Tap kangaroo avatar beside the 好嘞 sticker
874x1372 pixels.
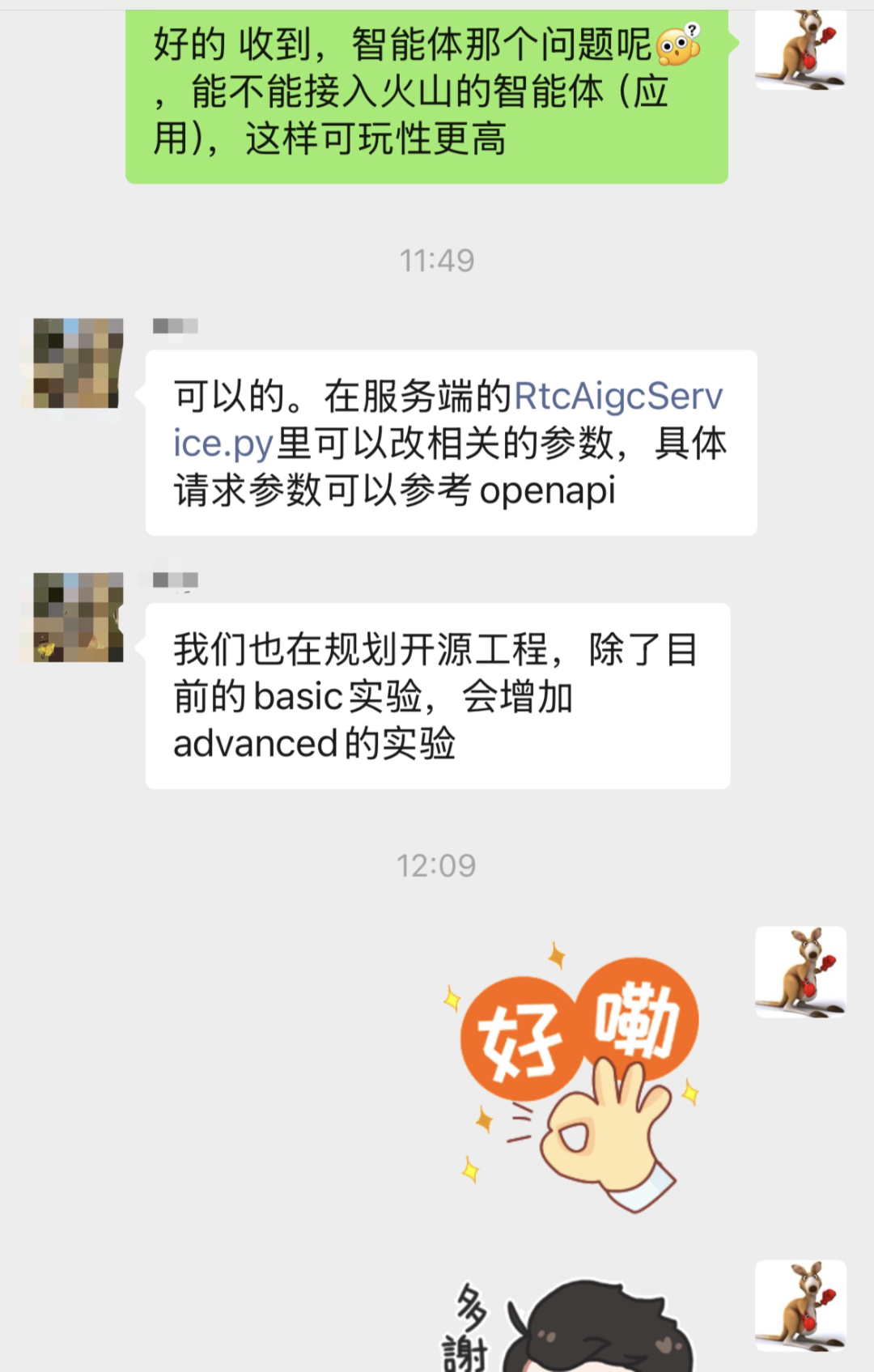pyautogui.click(x=800, y=971)
